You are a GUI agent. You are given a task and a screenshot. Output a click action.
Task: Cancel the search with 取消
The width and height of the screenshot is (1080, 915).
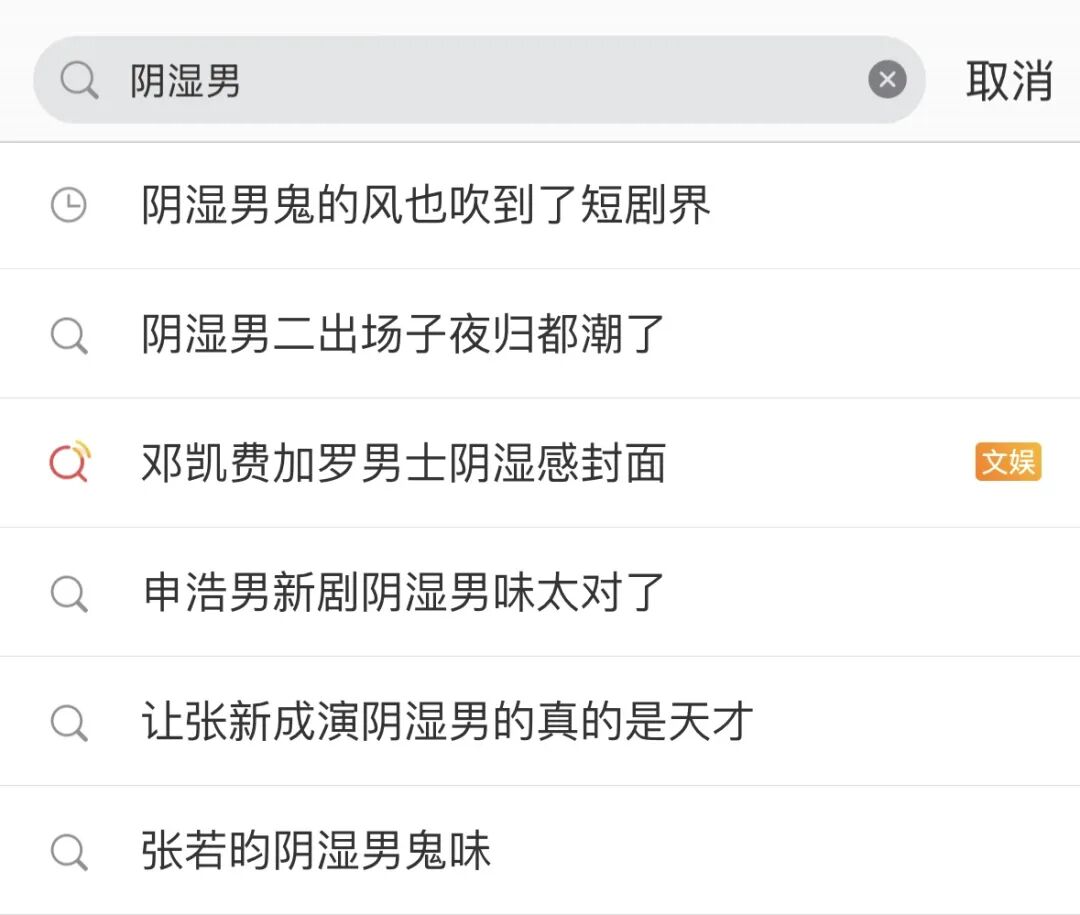click(1008, 80)
